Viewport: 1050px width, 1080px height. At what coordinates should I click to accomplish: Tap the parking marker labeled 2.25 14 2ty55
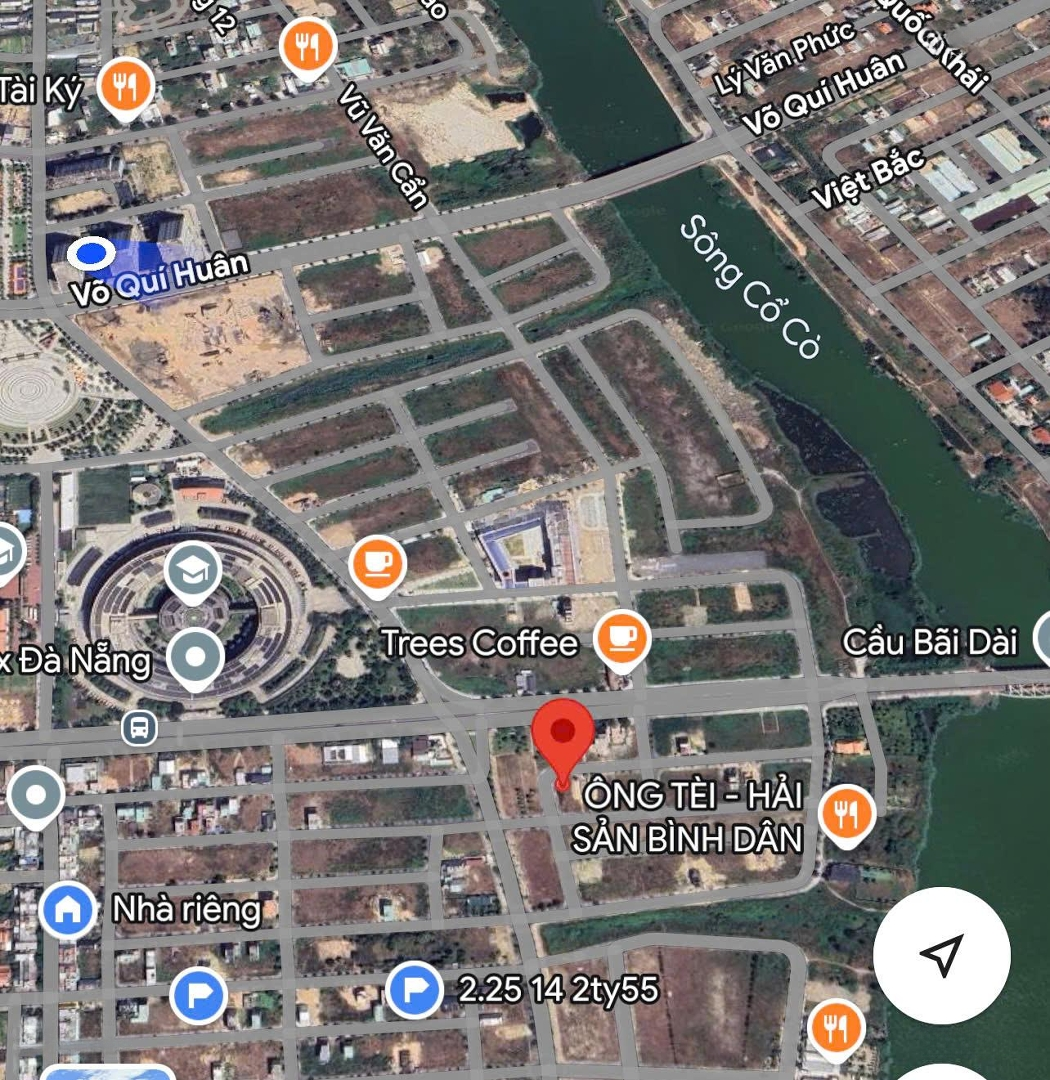[413, 990]
